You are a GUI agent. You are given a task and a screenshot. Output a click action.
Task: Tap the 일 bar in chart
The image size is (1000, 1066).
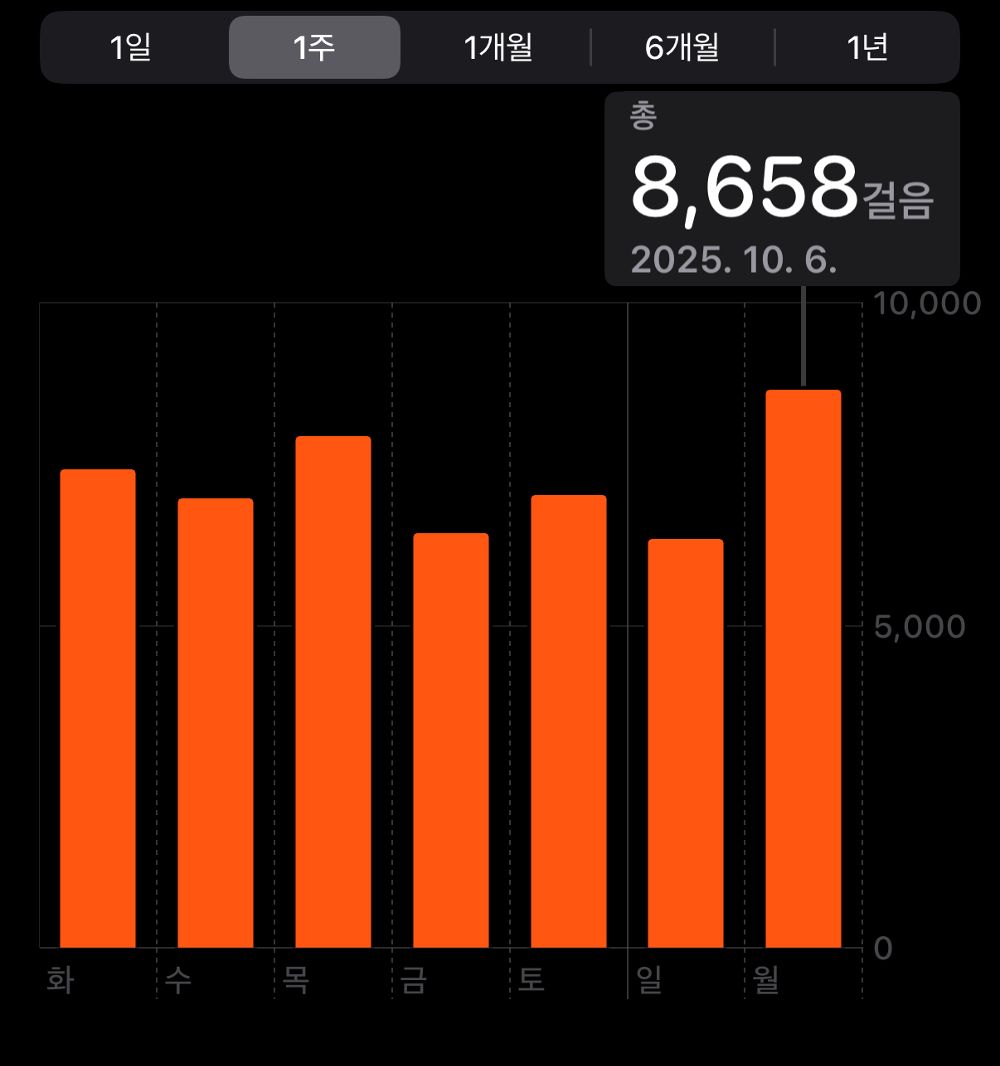[685, 743]
